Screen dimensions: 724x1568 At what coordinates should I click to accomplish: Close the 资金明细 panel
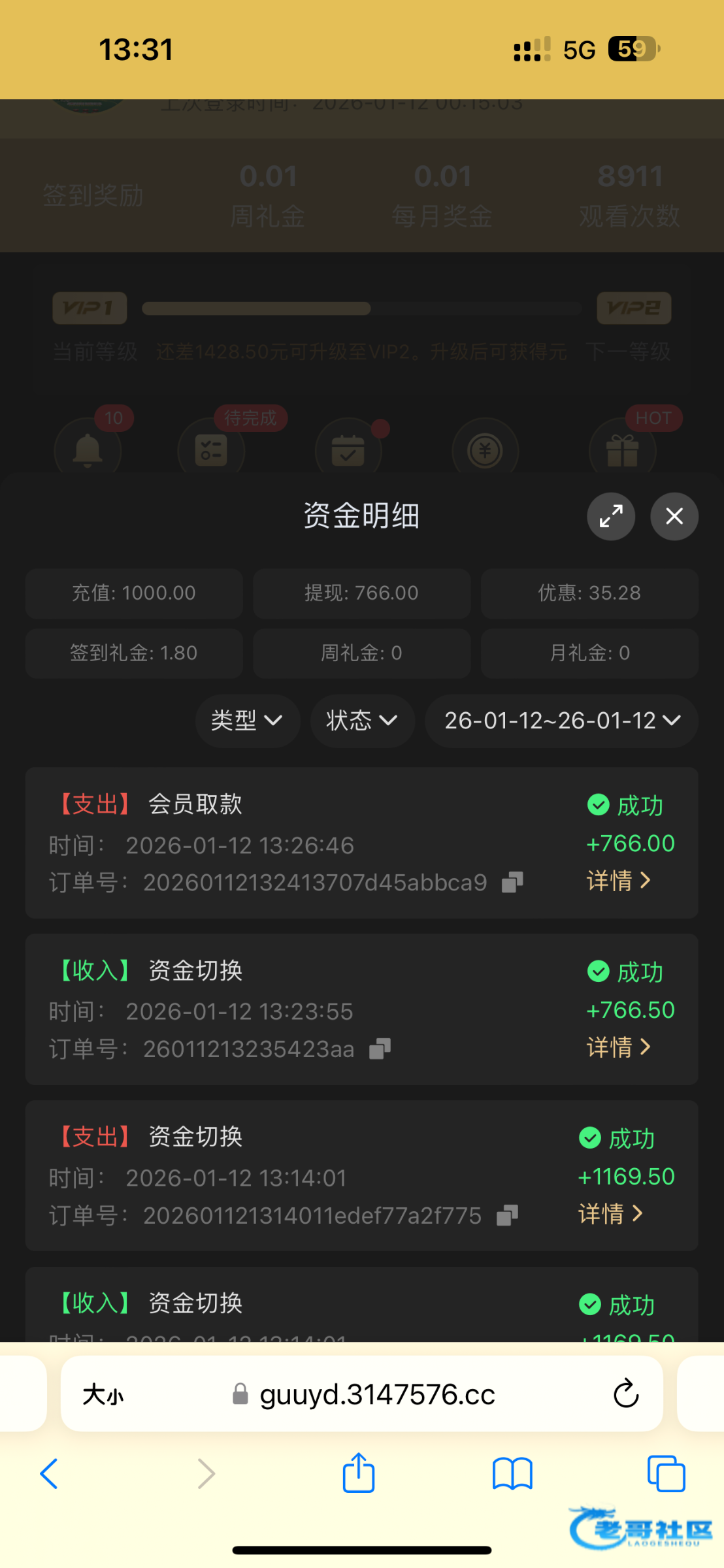(x=674, y=517)
